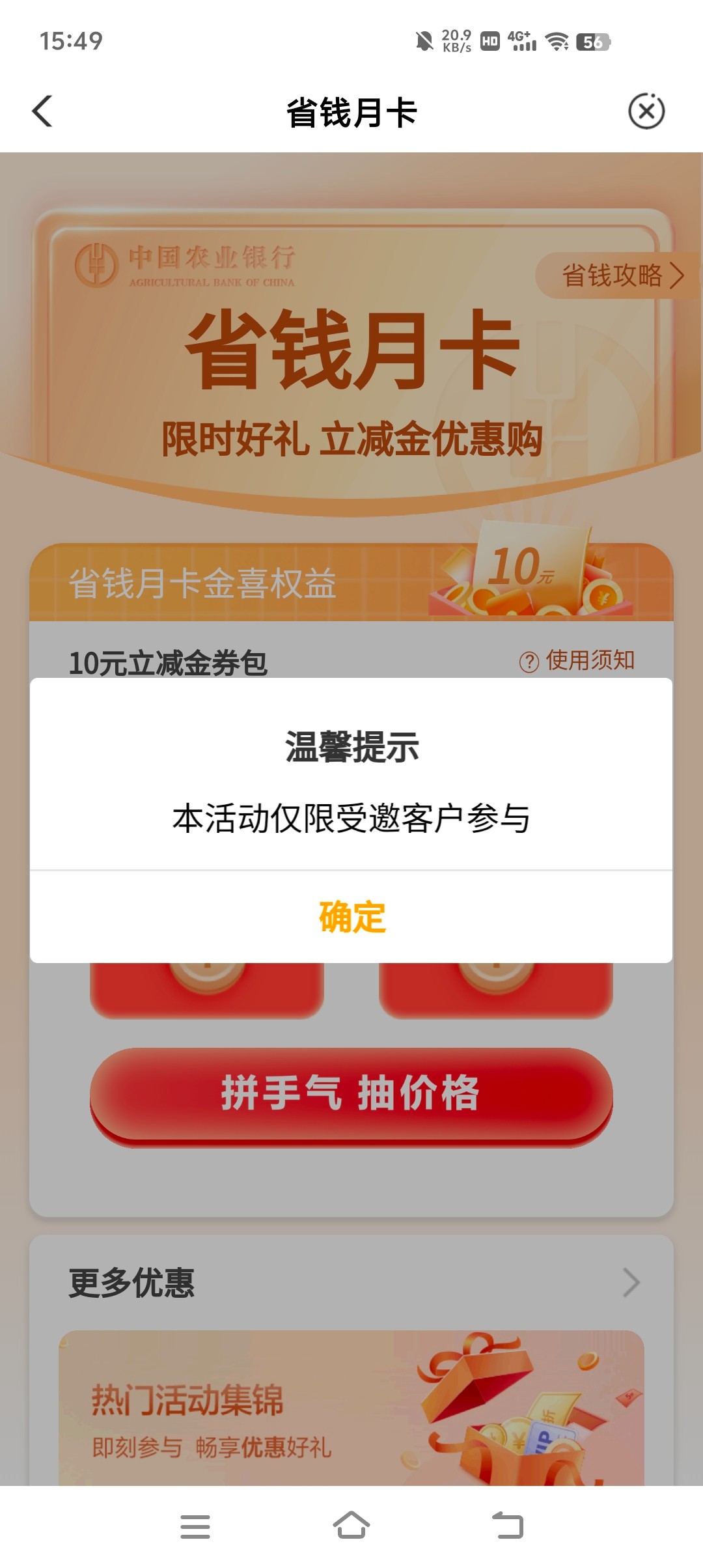The image size is (703, 1568).
Task: Expand 更多优惠 section arrow
Action: tap(631, 1283)
